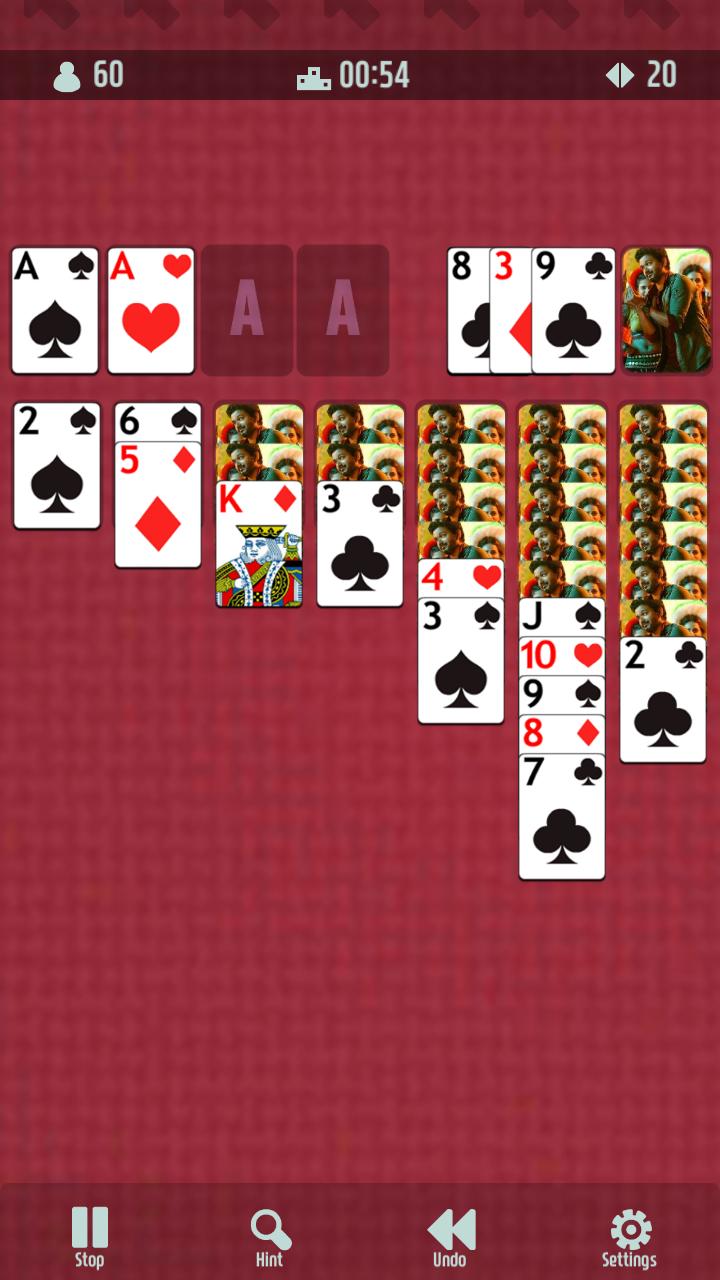Pause the game with Stop

pyautogui.click(x=89, y=1236)
